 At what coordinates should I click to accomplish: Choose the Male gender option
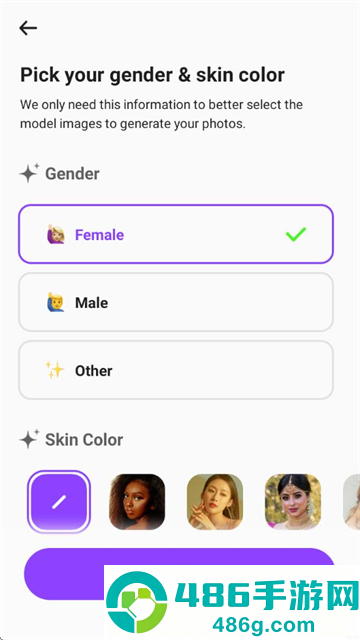click(176, 302)
